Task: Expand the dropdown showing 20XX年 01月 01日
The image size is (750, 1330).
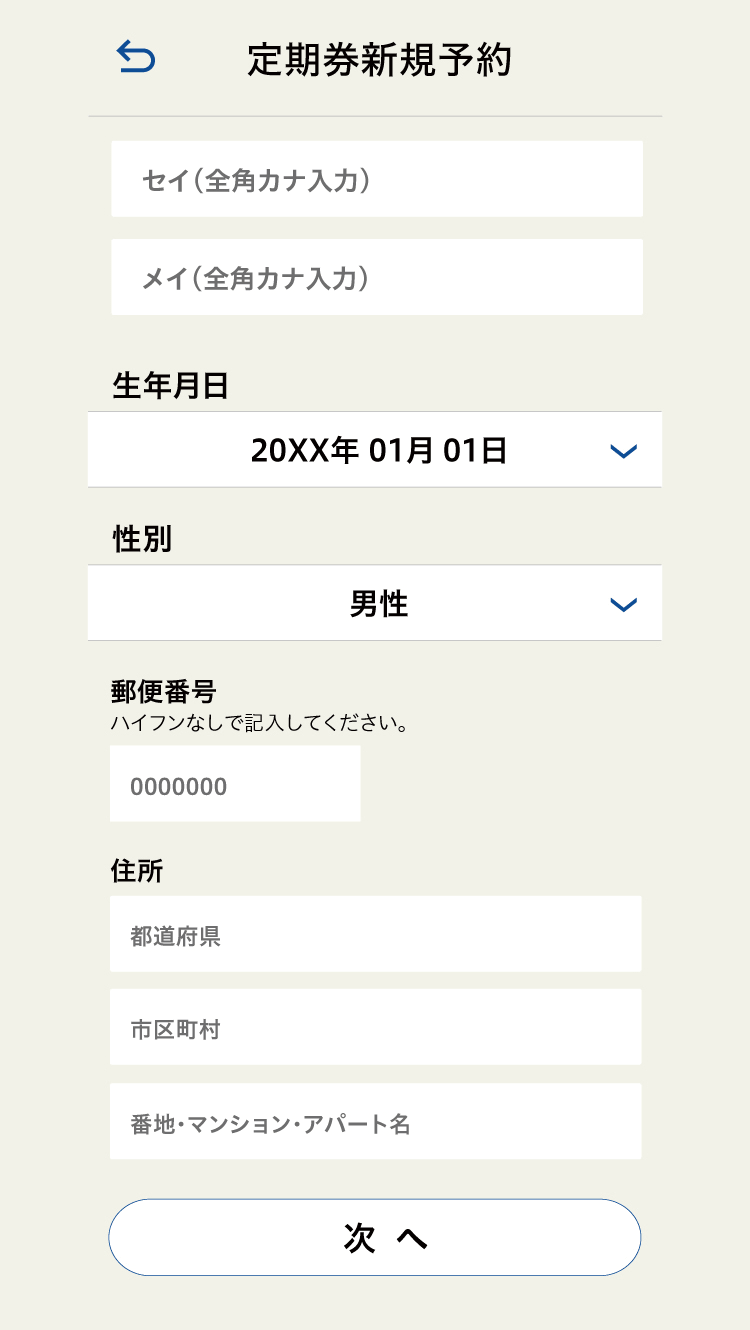Action: click(x=375, y=450)
